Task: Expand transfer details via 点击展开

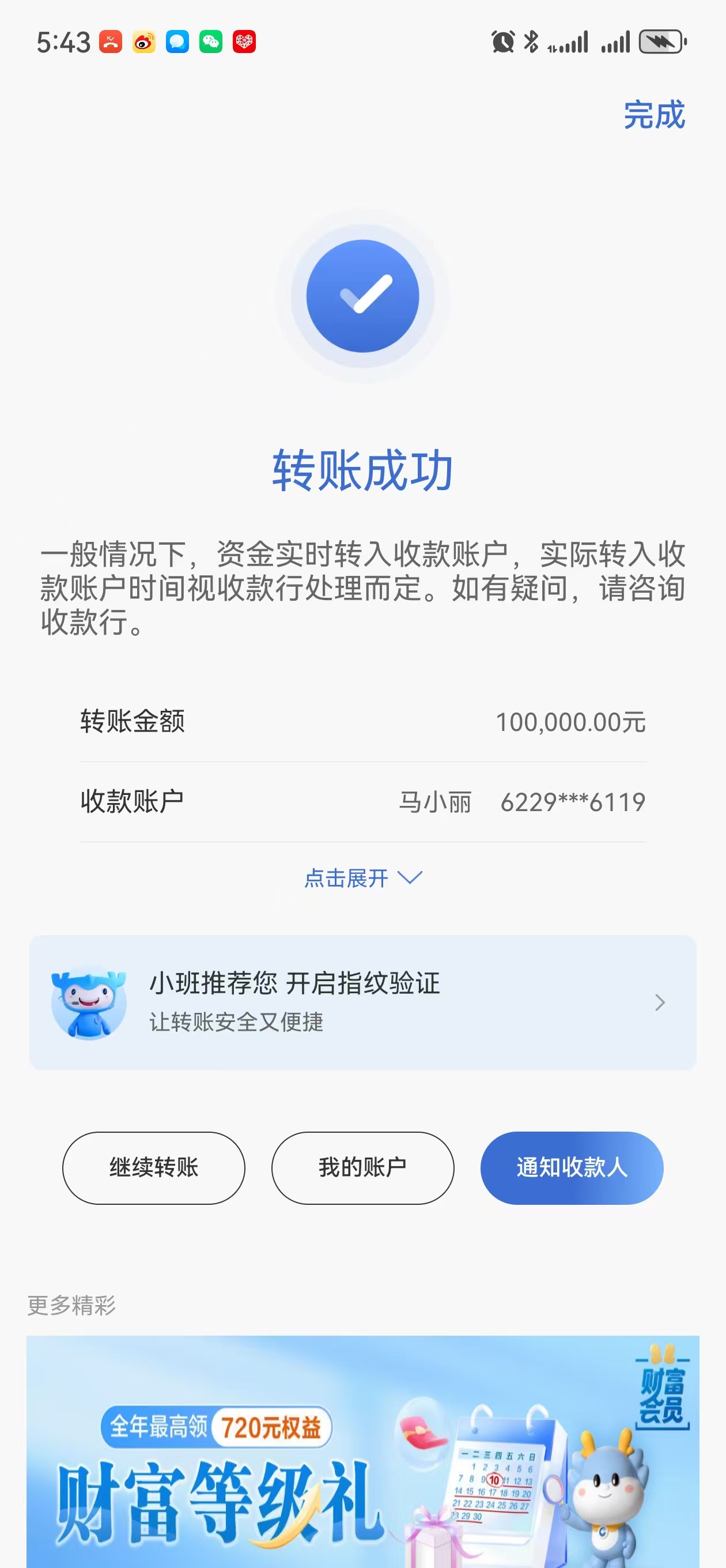Action: [362, 878]
